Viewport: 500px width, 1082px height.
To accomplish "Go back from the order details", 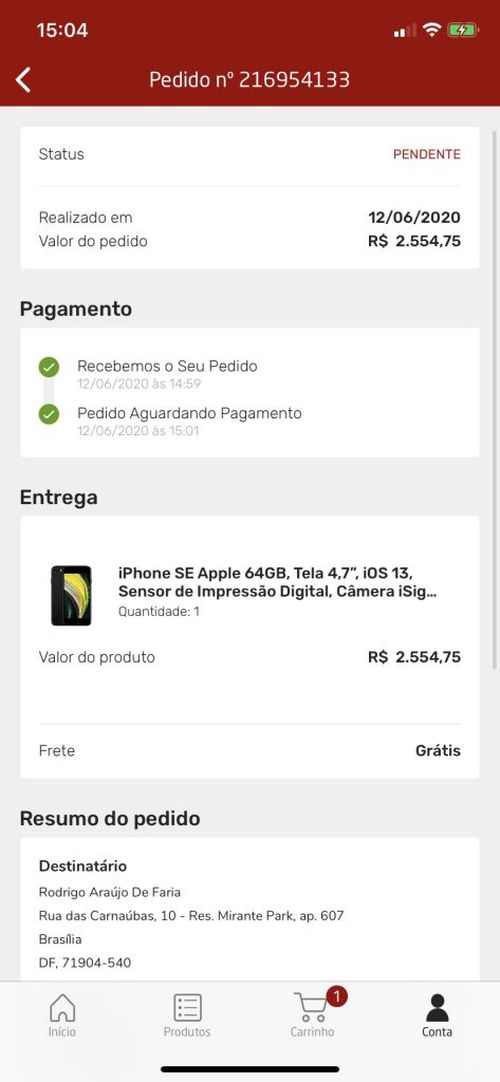I will coord(23,80).
